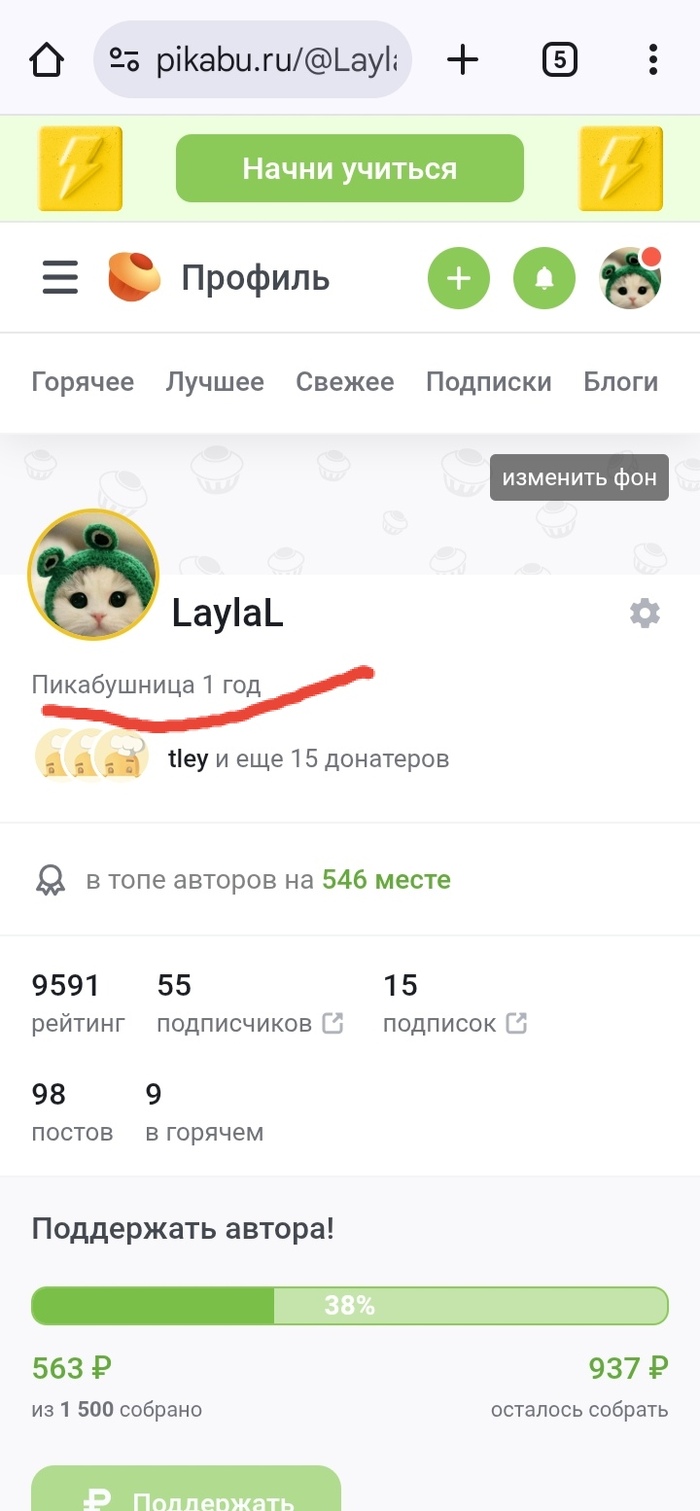Tap the Начни учиться banner button

(x=349, y=168)
